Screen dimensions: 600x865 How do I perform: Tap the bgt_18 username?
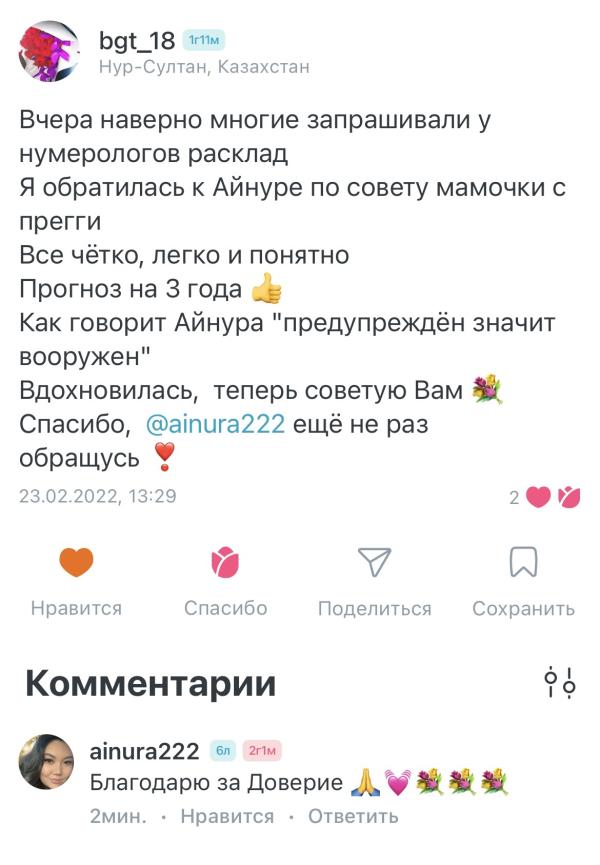(137, 40)
